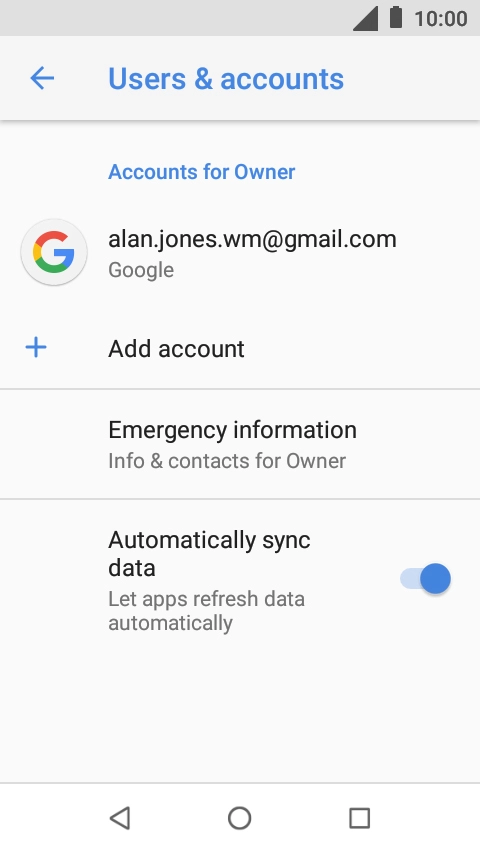Open Emergency information
This screenshot has height=854, width=480.
click(240, 444)
